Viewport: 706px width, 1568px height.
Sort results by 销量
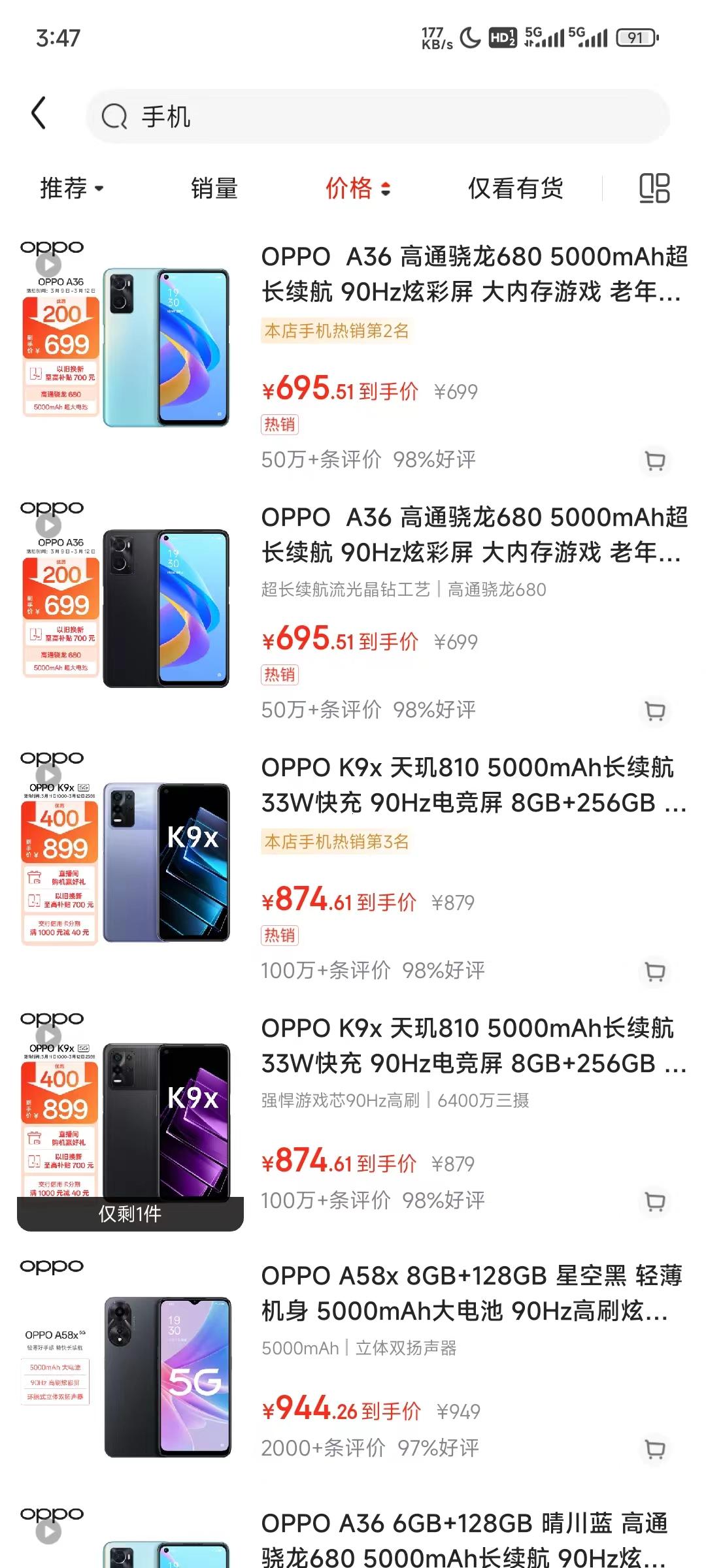(x=214, y=189)
